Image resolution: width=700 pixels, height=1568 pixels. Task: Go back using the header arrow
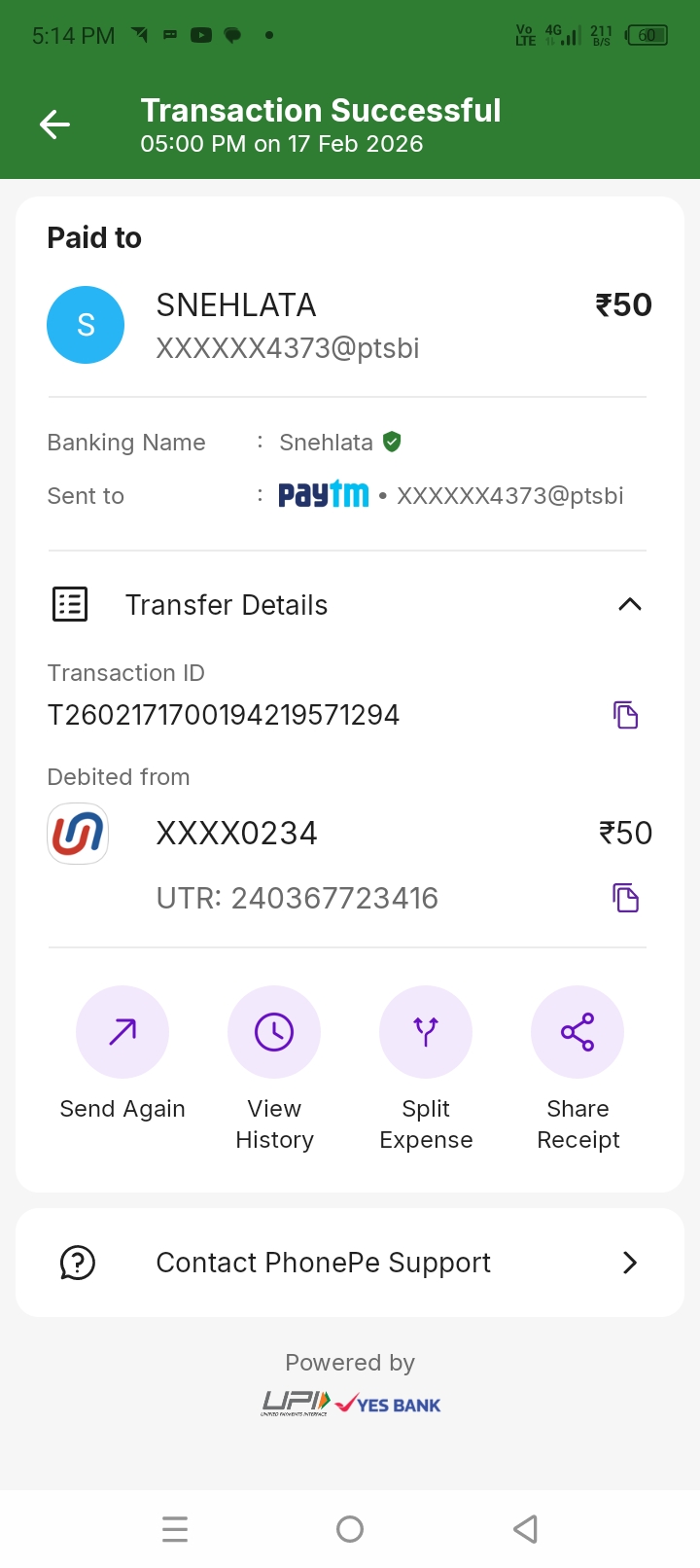click(x=55, y=125)
